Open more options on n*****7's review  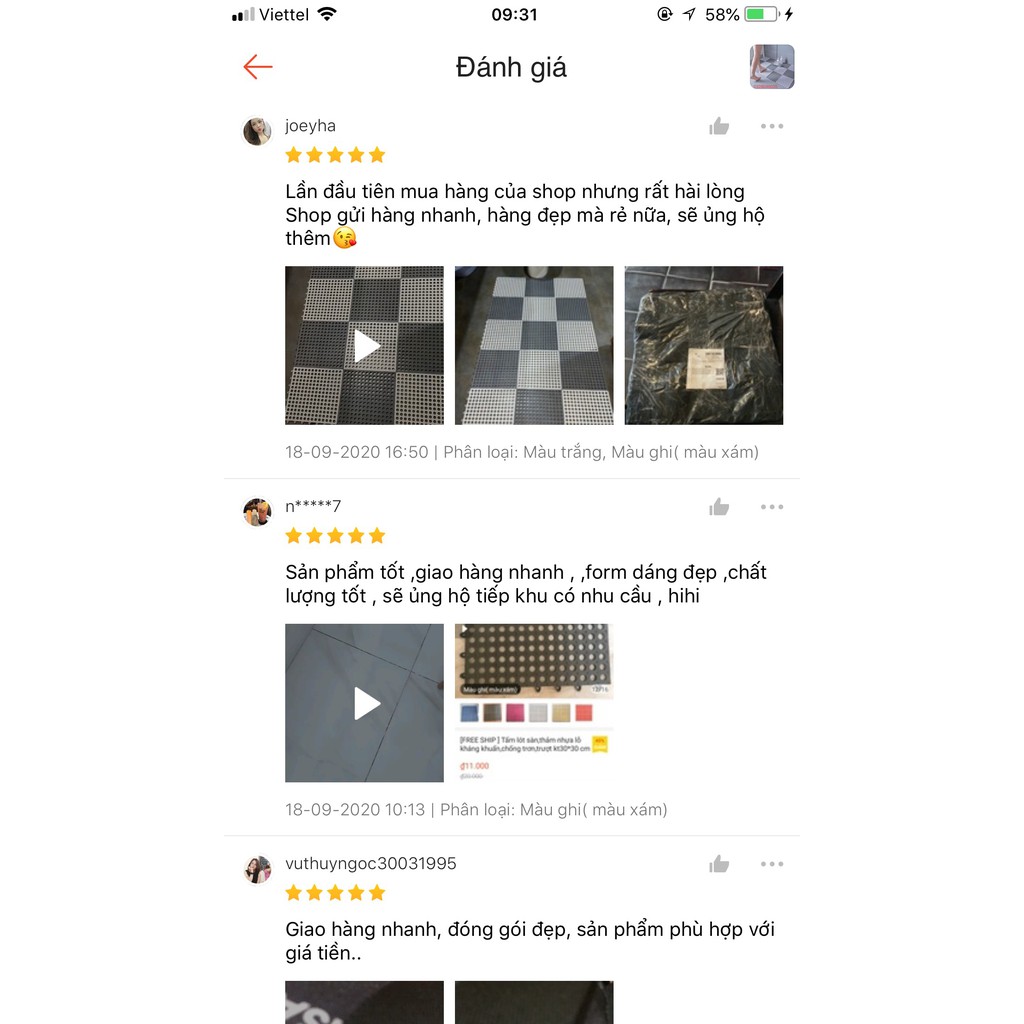[771, 508]
